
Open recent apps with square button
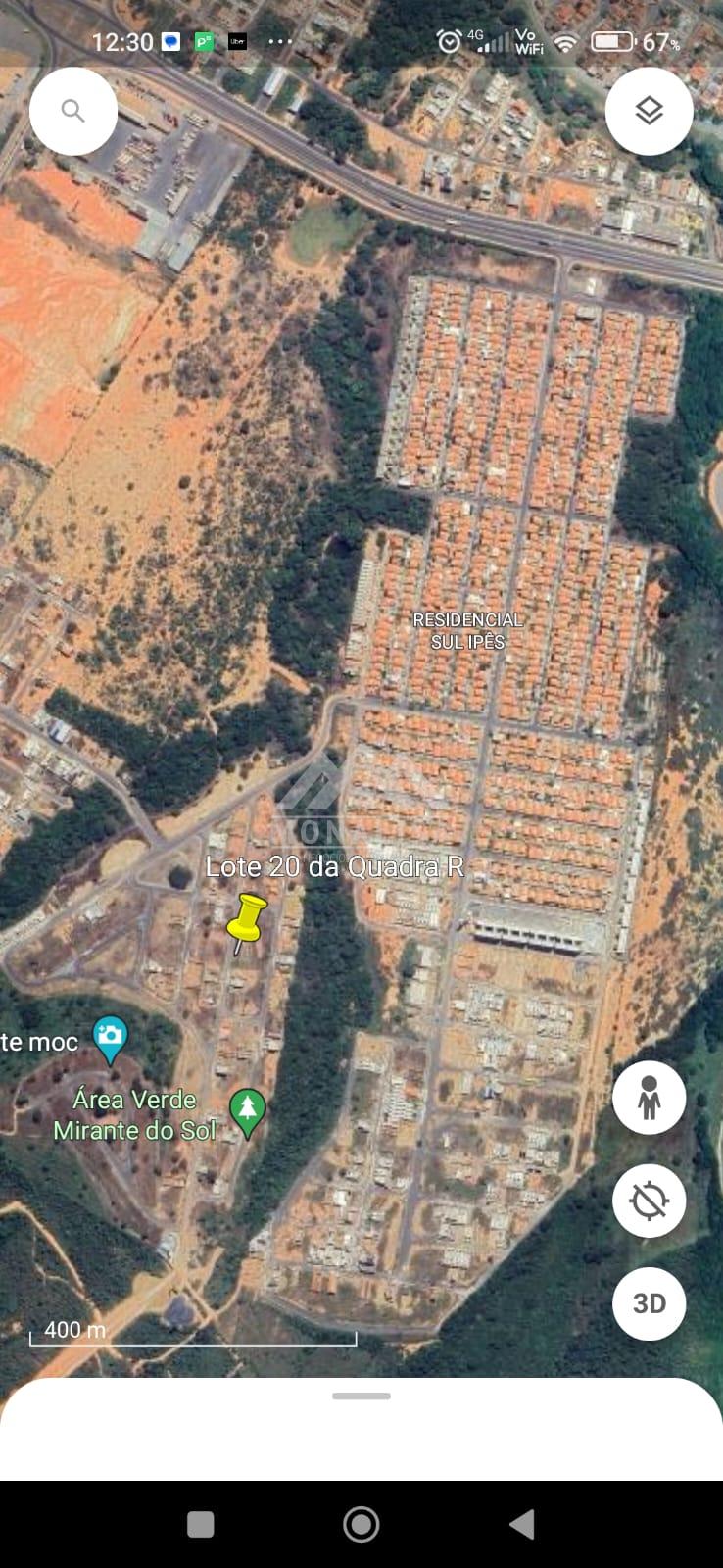click(201, 1524)
